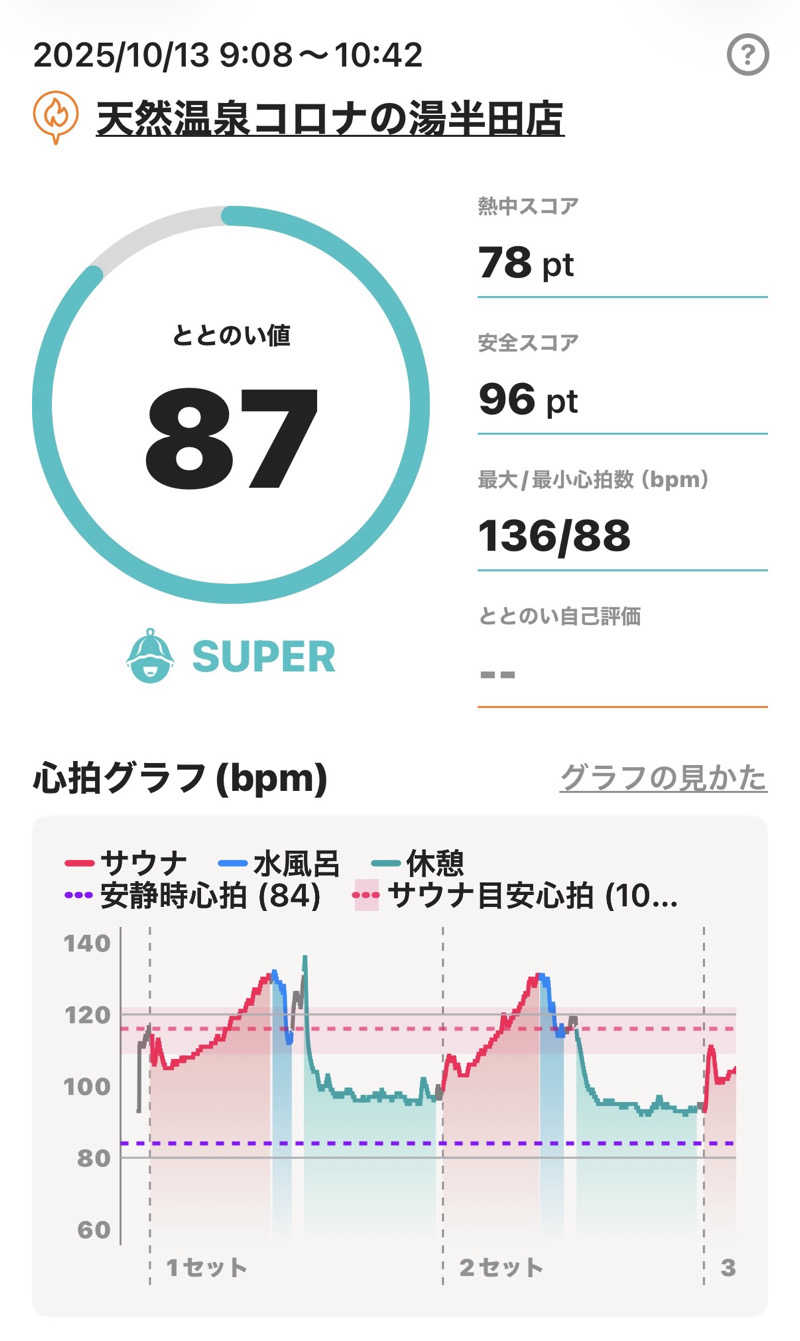This screenshot has width=800, height=1341.
Task: Open the 天然温泉コロナの湯半田店 facility link
Action: pyautogui.click(x=329, y=120)
